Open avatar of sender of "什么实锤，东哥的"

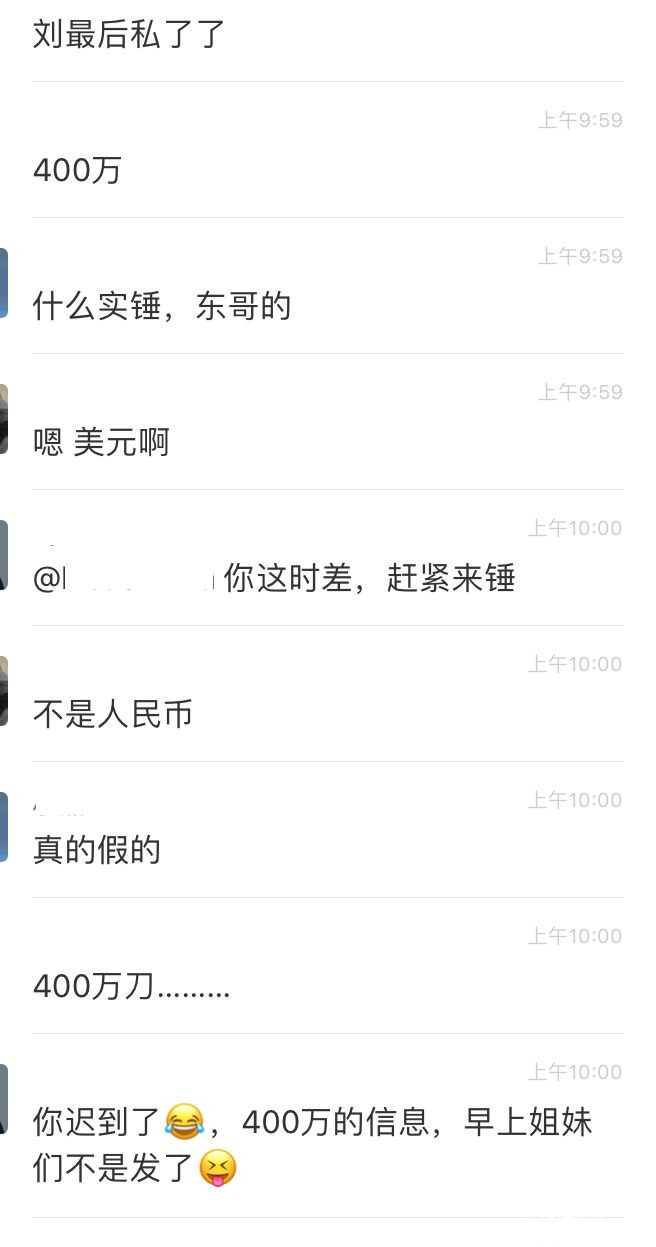[x=4, y=283]
